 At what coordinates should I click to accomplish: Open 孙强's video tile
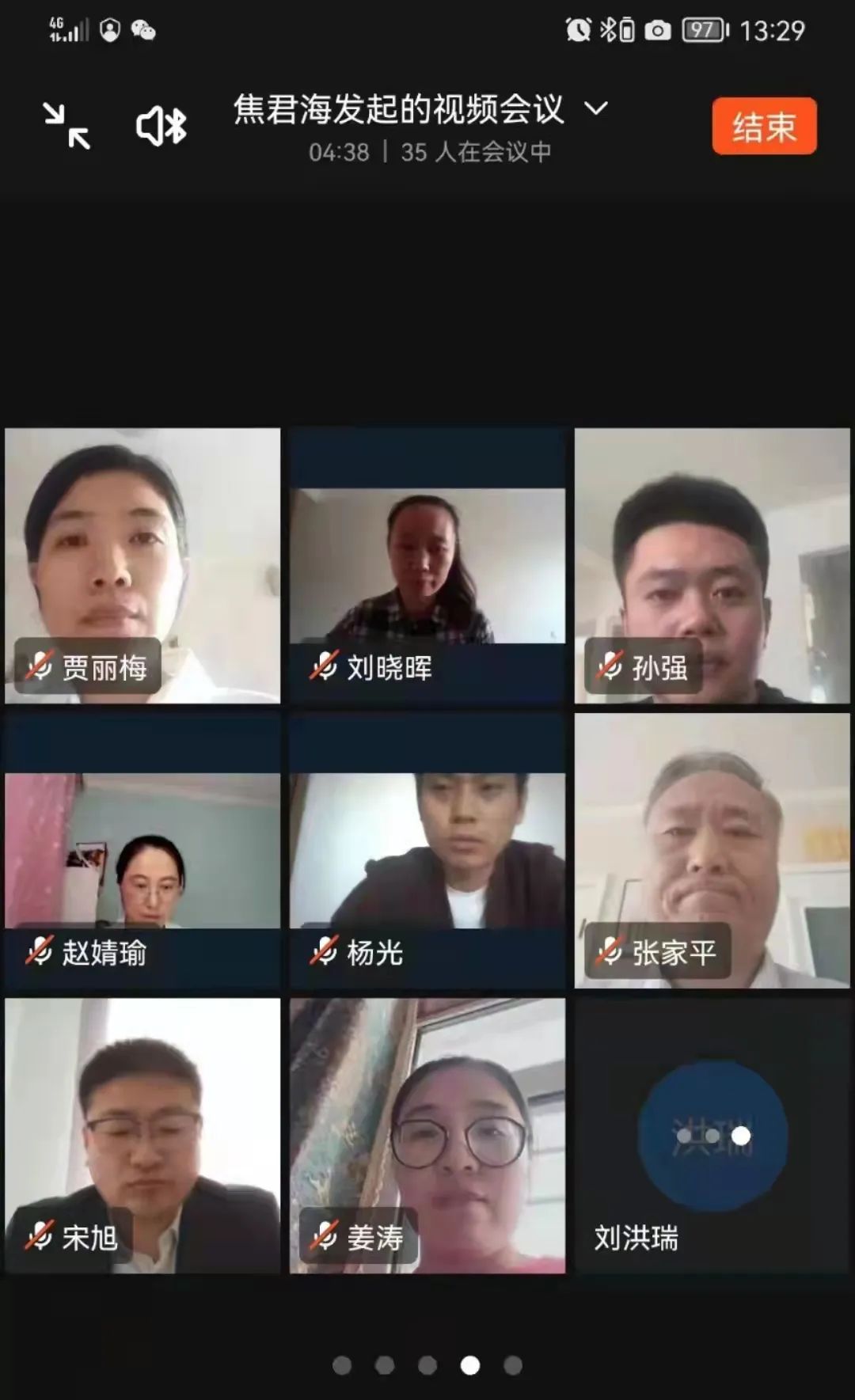pyautogui.click(x=712, y=565)
